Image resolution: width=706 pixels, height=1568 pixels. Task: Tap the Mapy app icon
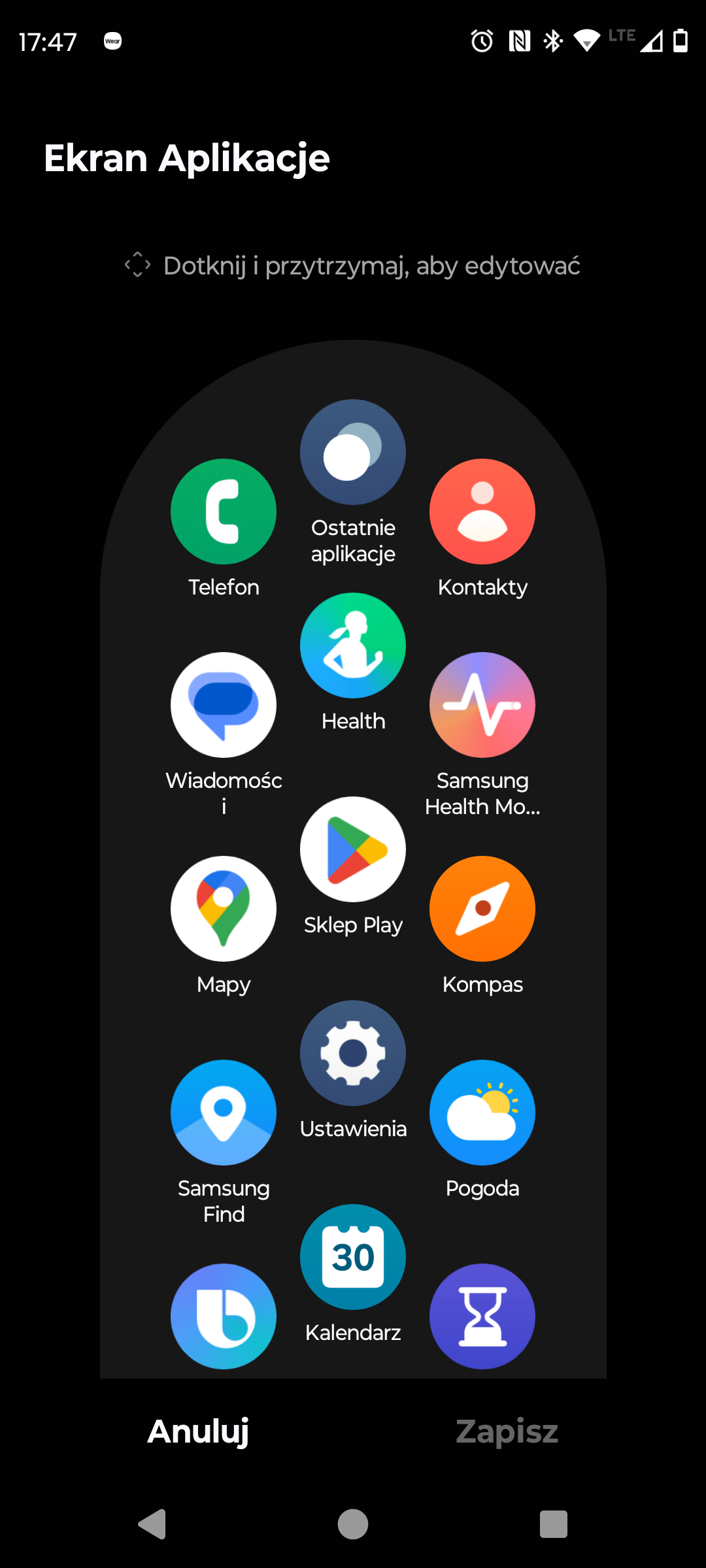(224, 909)
